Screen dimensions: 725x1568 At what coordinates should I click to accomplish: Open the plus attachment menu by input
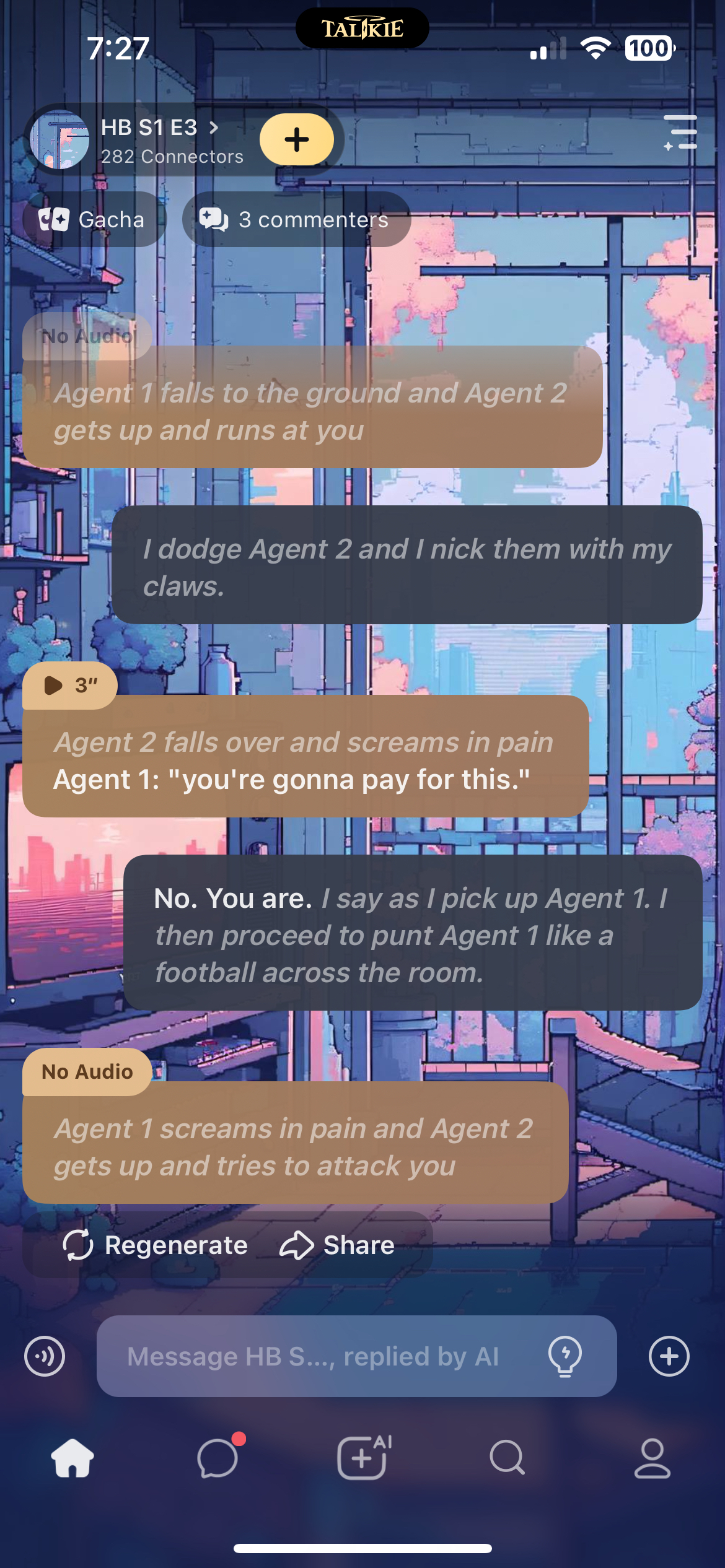[x=669, y=1356]
